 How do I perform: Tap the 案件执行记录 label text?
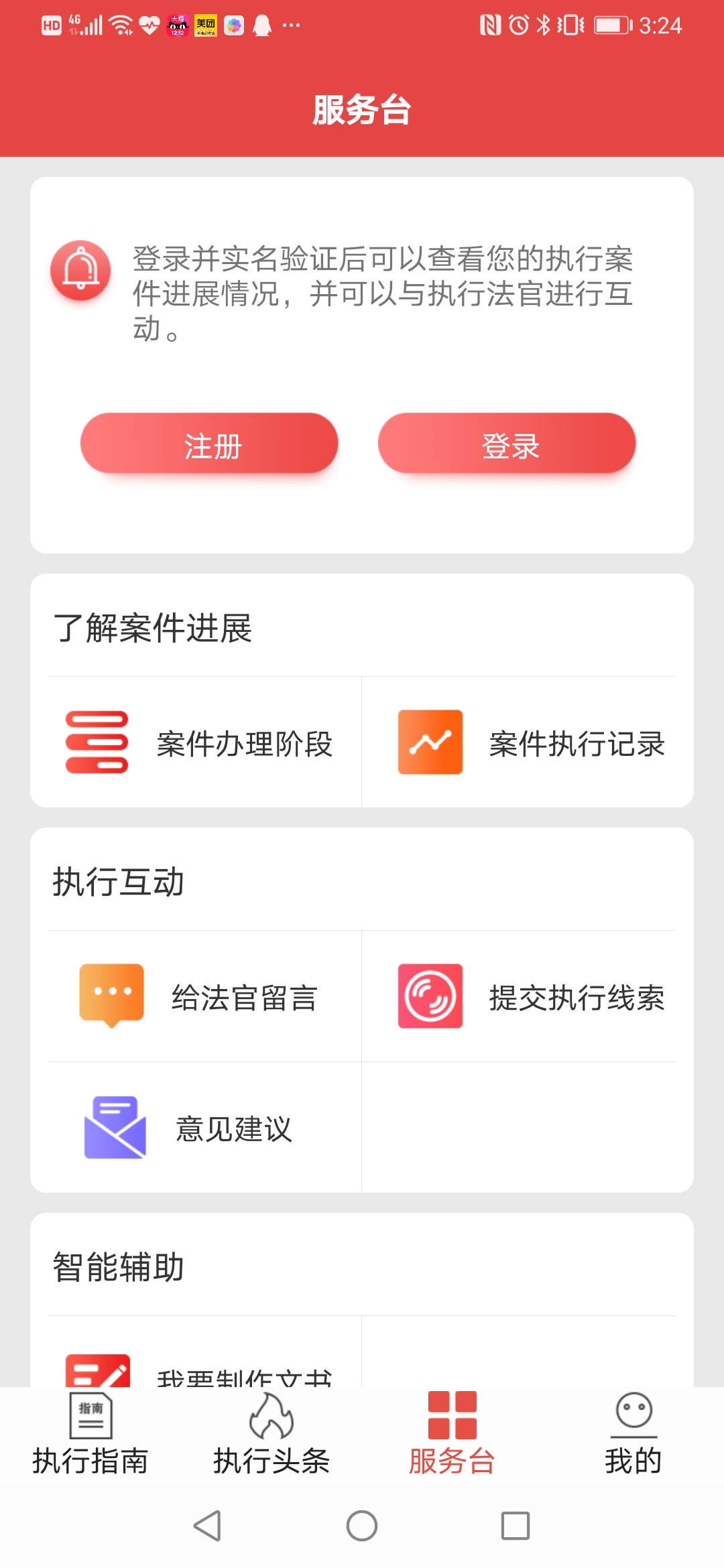point(577,744)
